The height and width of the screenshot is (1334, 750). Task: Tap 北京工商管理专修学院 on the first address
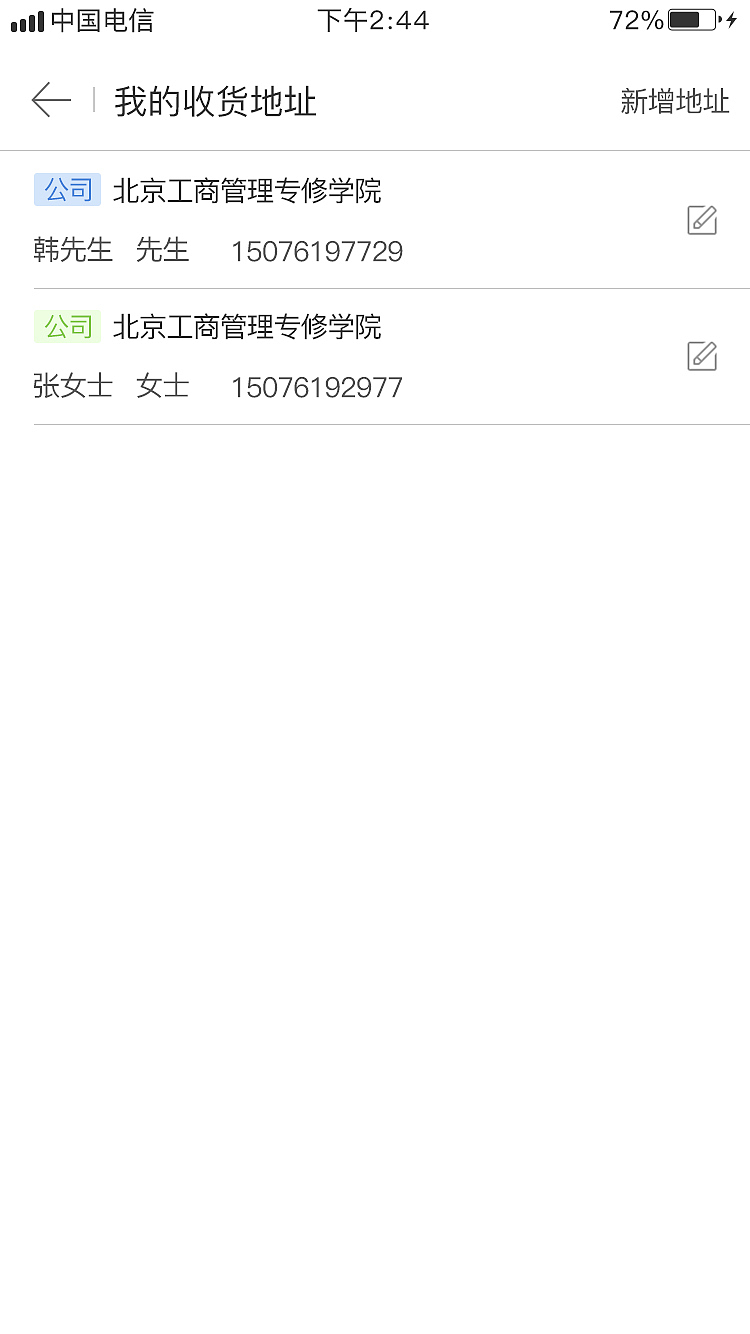pyautogui.click(x=250, y=191)
